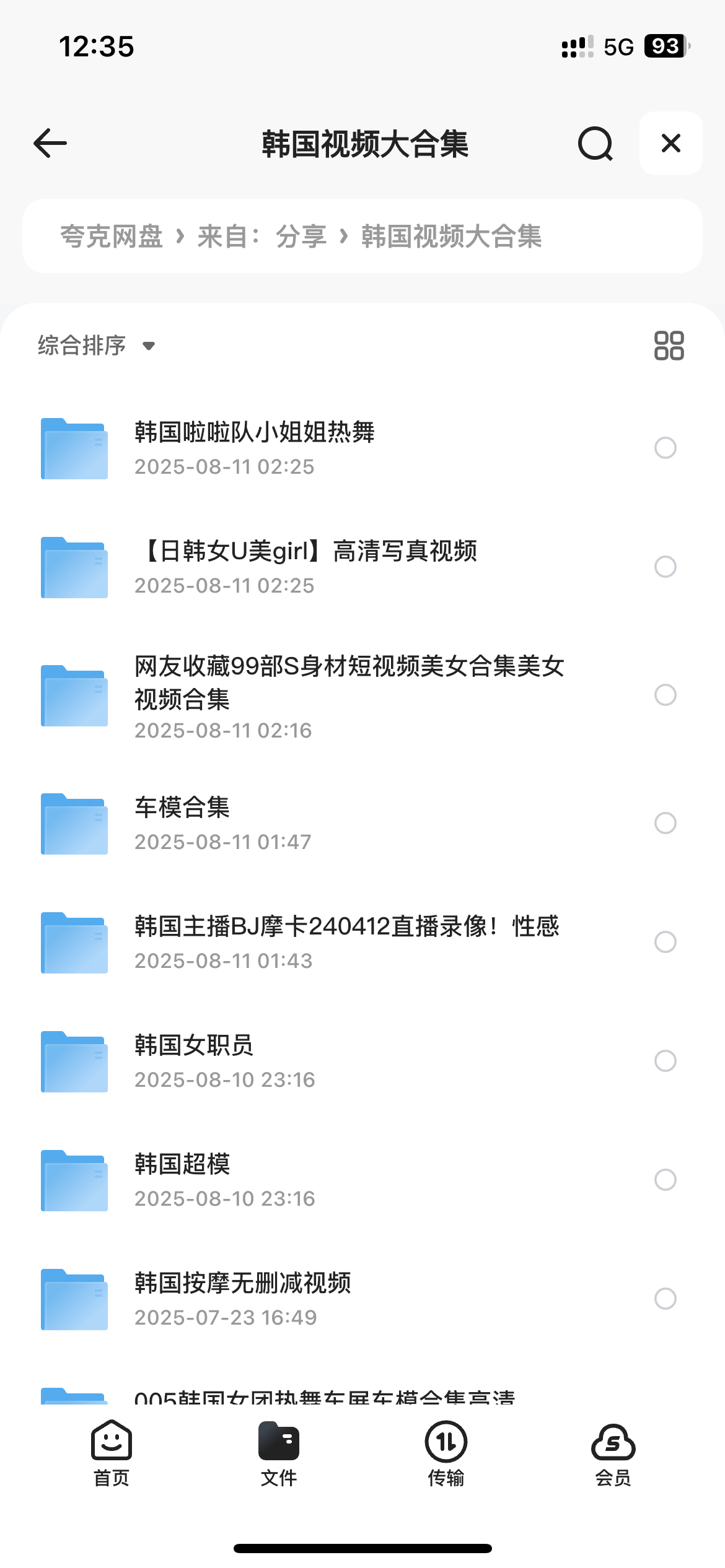
Task: Open the 综合排序 sorting dropdown
Action: [96, 345]
